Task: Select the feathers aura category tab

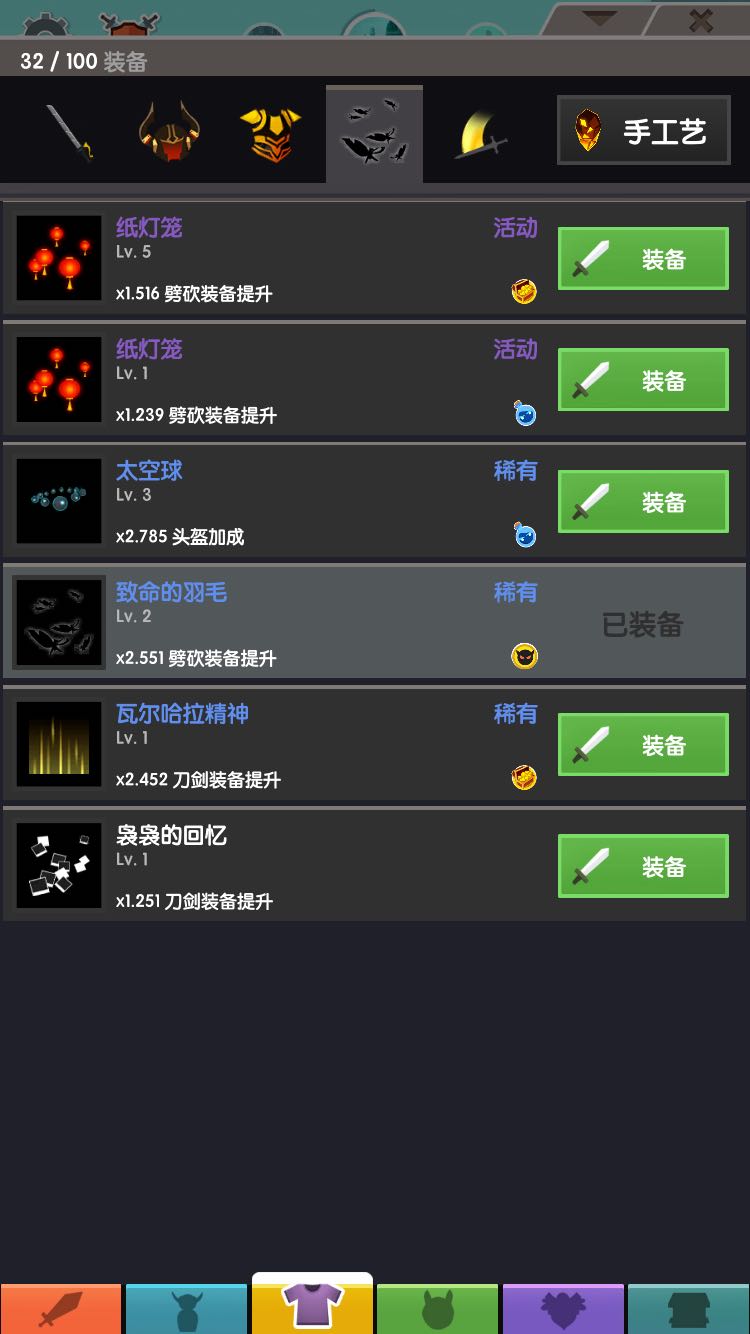Action: [374, 134]
